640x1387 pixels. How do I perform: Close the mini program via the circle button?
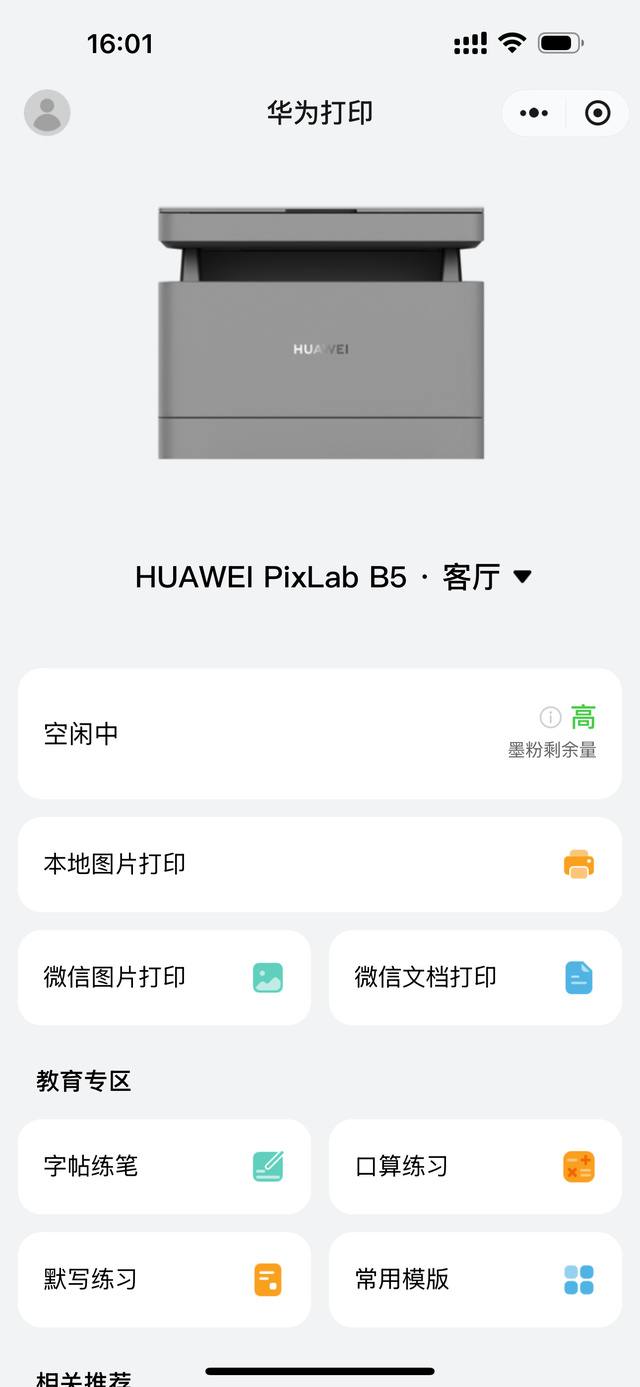click(597, 113)
